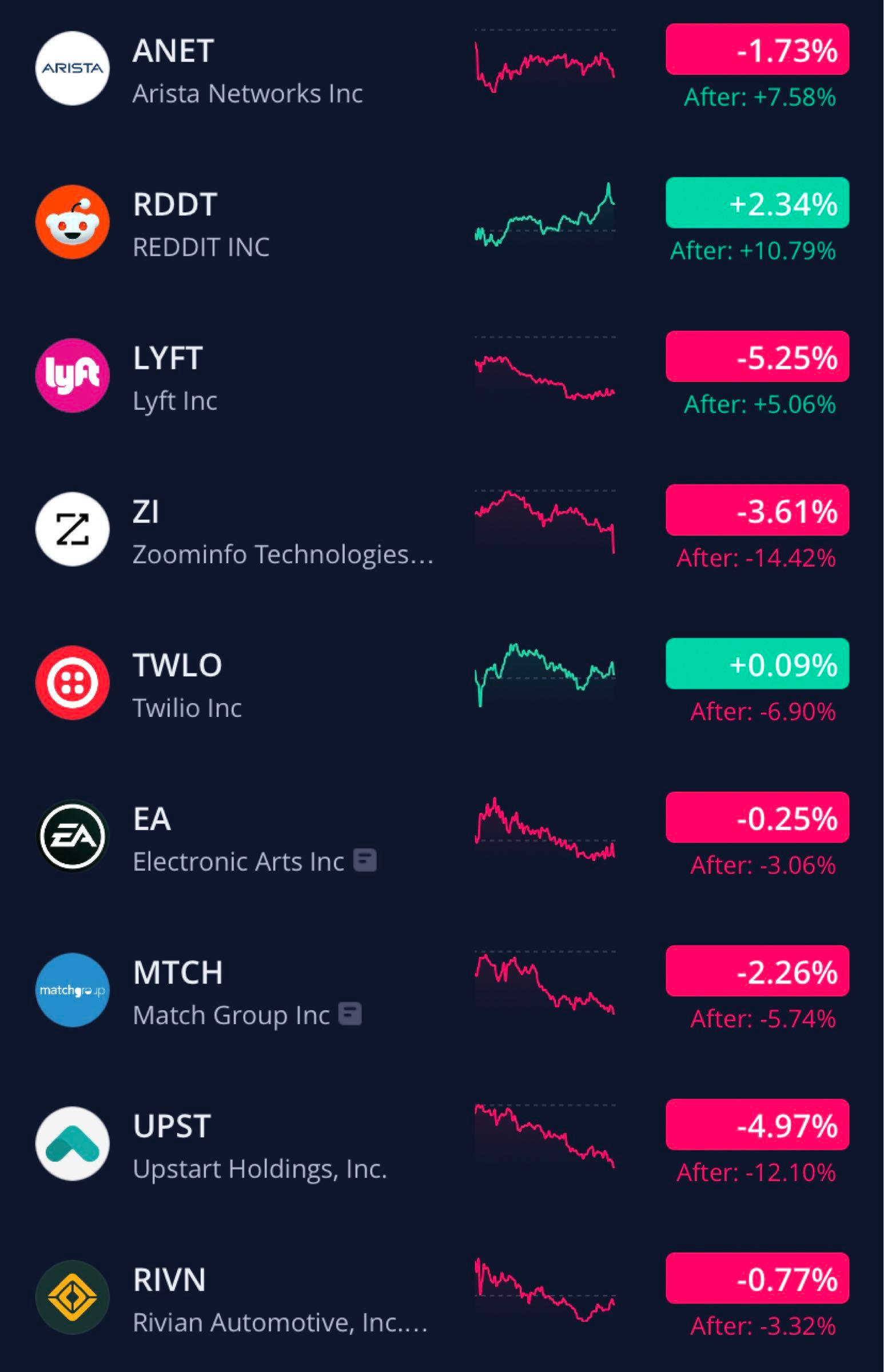Open ZI Zoominfo Technologies stock
Viewport: 884px width, 1372px height.
tap(281, 531)
